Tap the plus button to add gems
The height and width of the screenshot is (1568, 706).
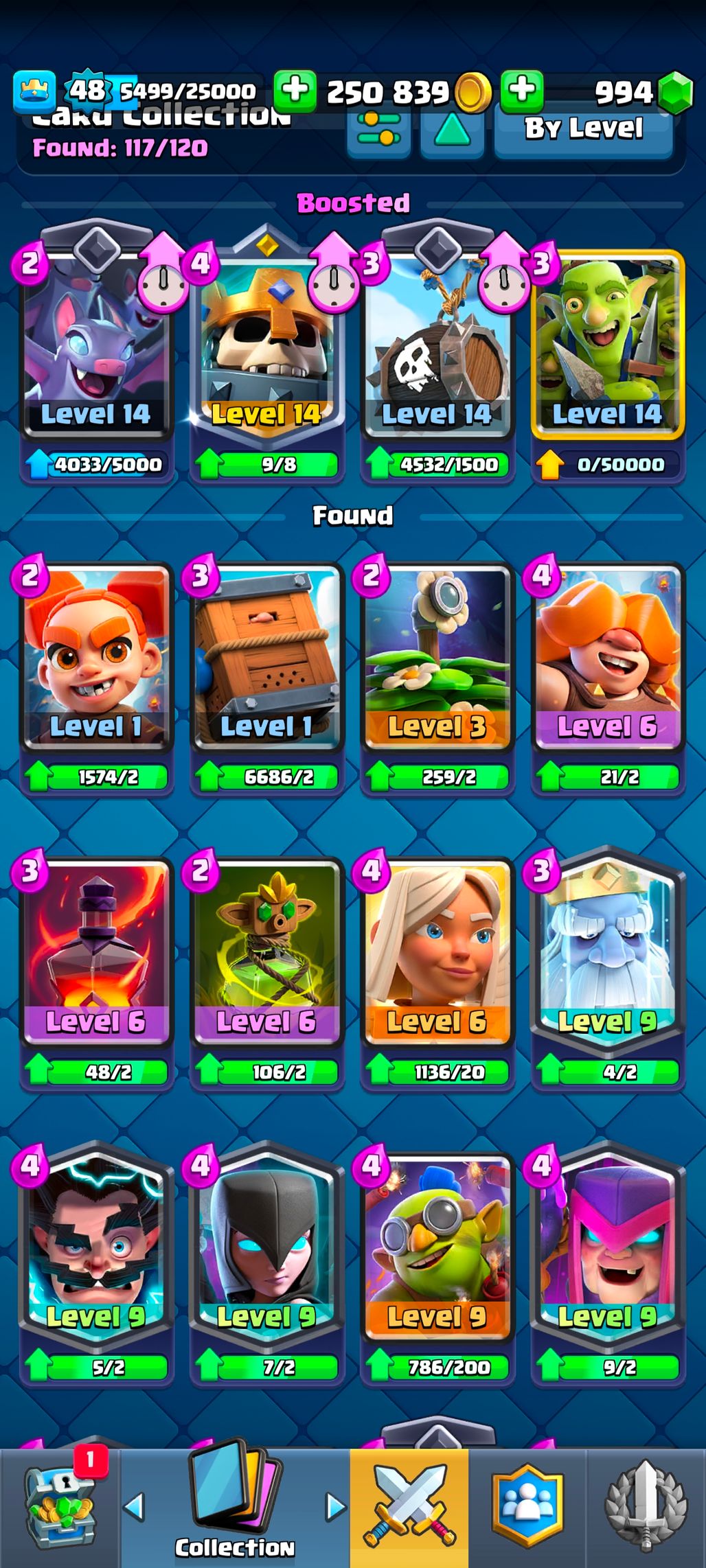pos(522,91)
